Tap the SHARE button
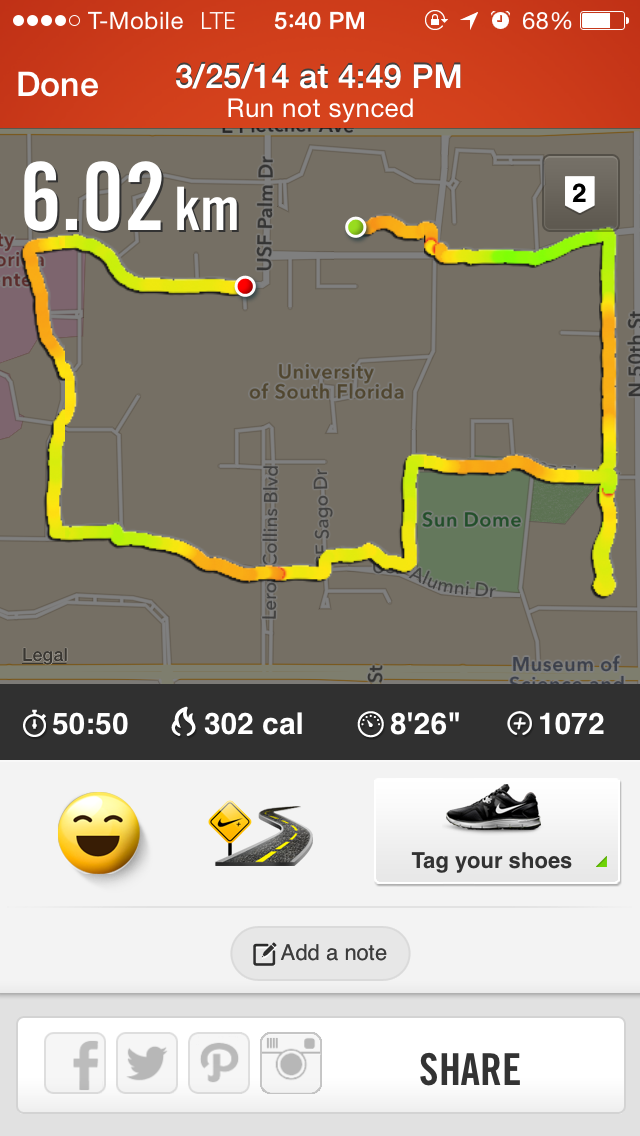Screen dimensions: 640x1136 [x=470, y=1069]
